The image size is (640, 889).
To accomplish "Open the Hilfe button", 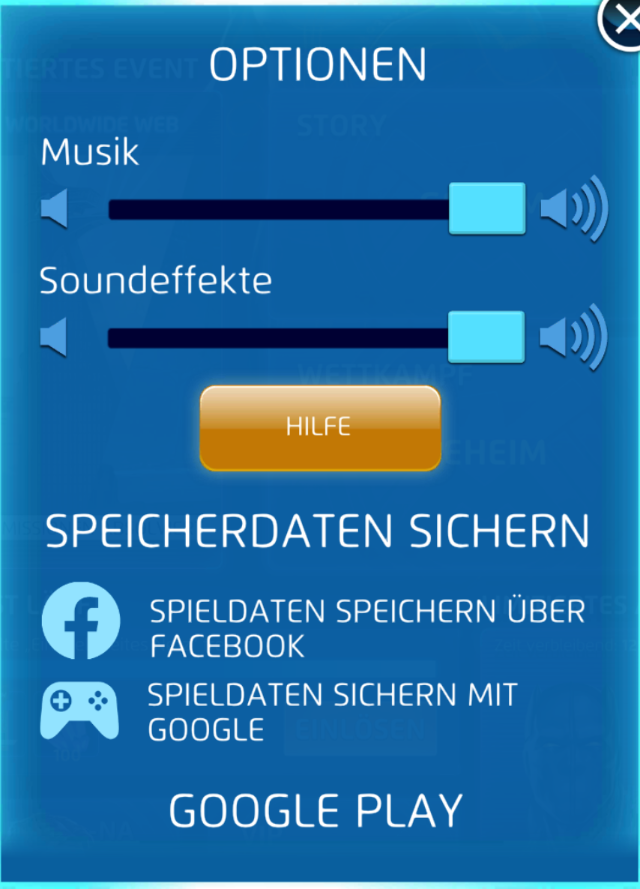I will pyautogui.click(x=319, y=427).
